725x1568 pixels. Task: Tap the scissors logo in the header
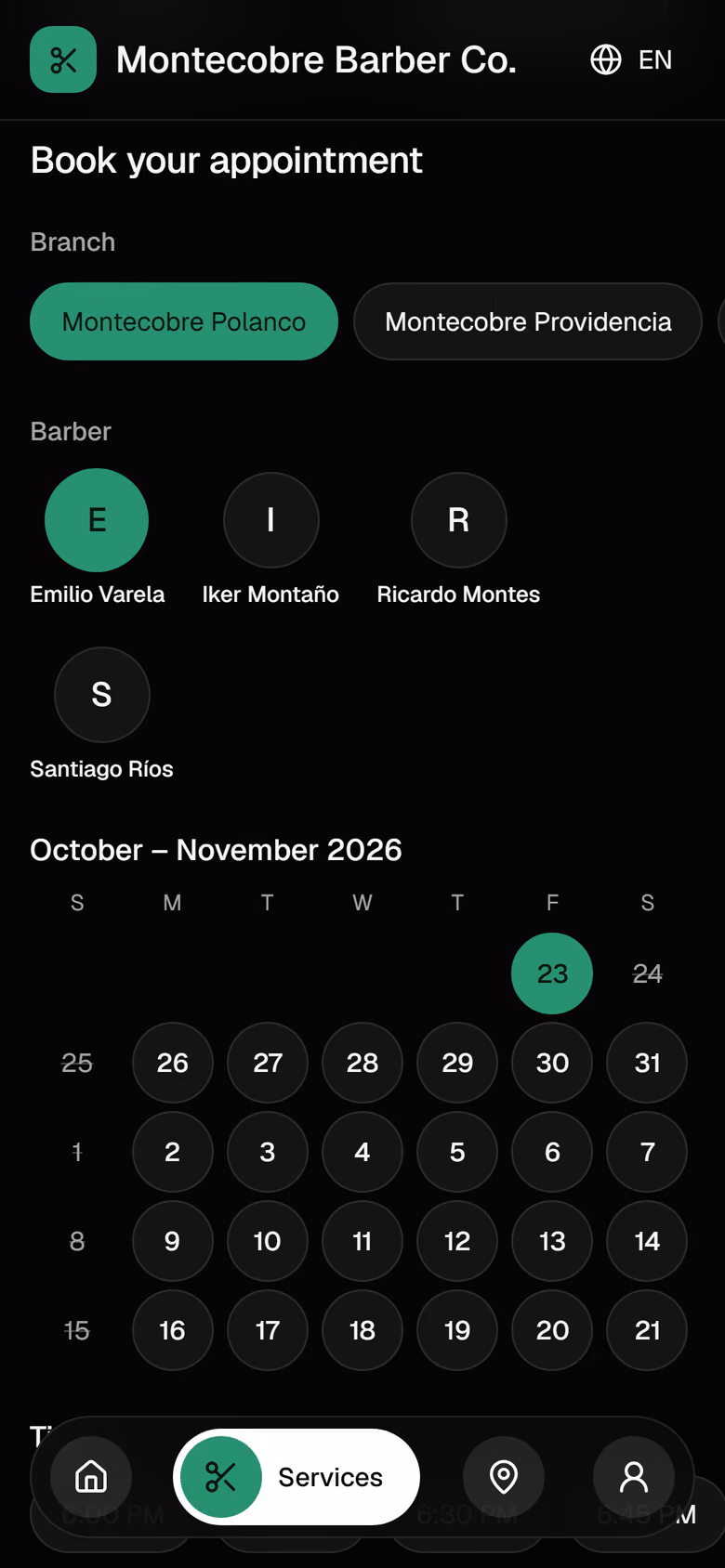tap(63, 59)
